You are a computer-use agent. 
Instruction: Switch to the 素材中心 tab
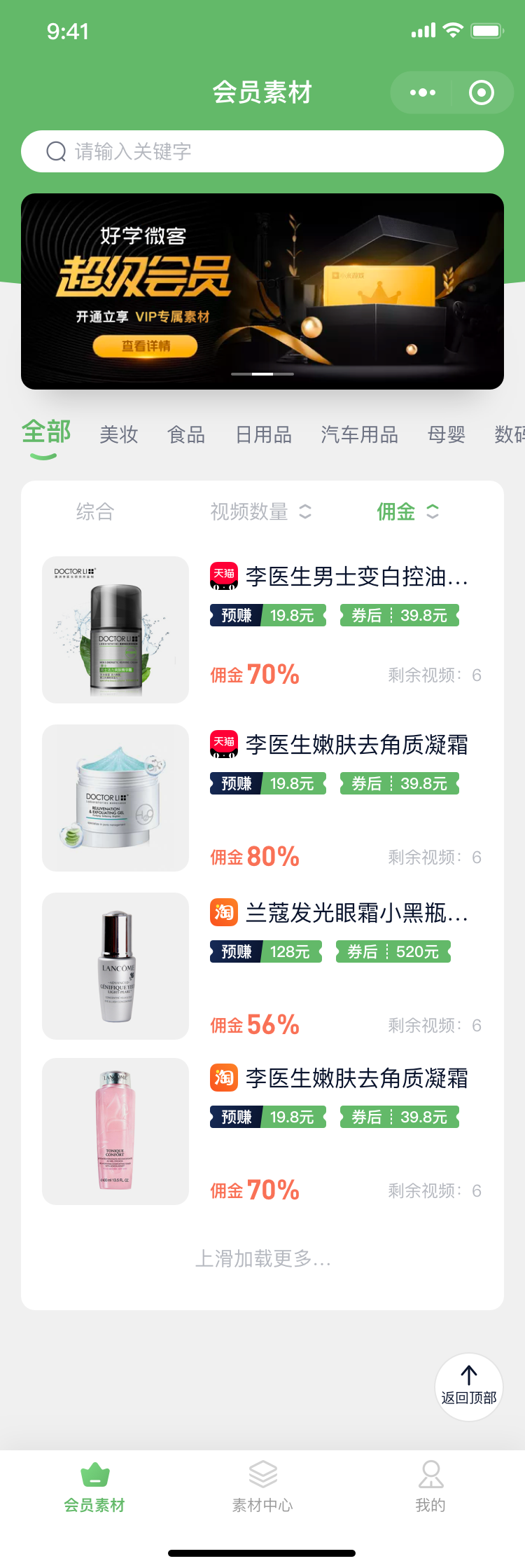262,1487
